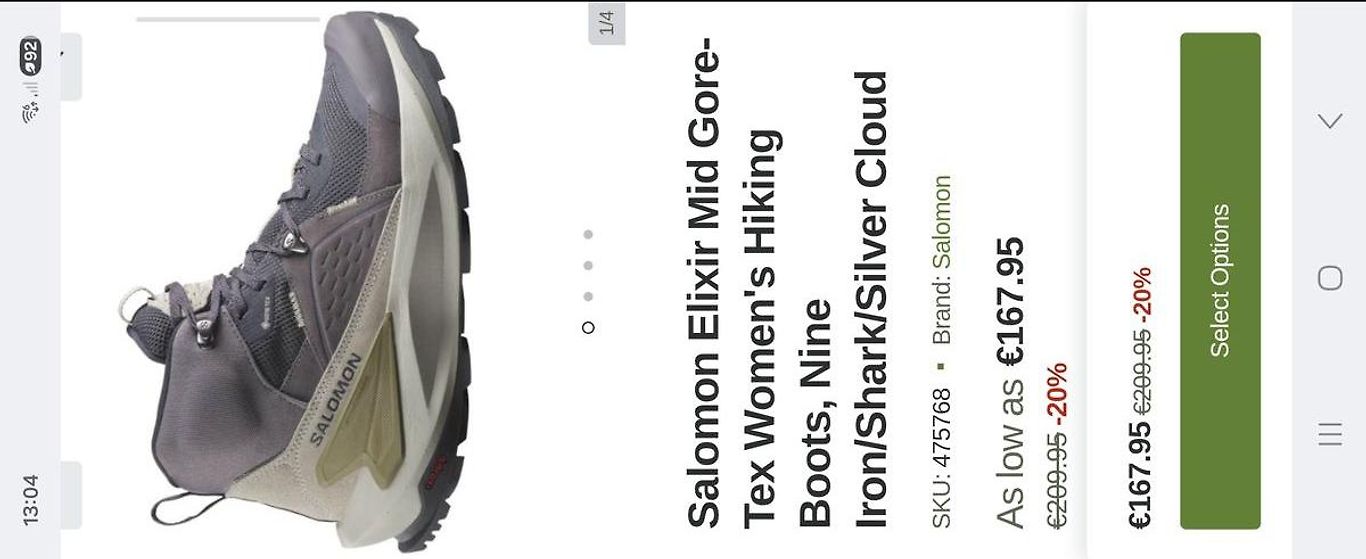Jump to the second image via carousel dot

click(588, 296)
